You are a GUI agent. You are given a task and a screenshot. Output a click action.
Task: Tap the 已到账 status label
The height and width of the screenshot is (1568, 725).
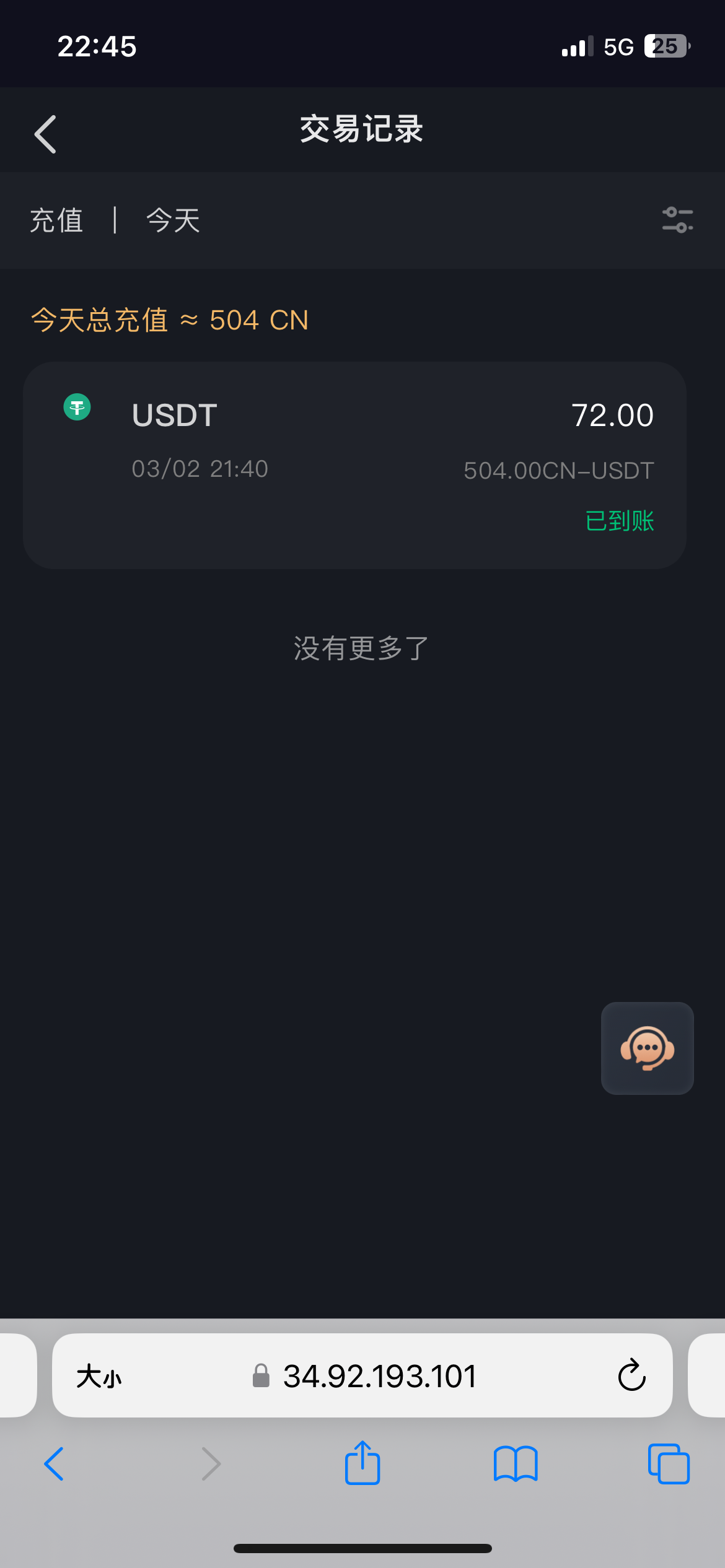pos(620,521)
